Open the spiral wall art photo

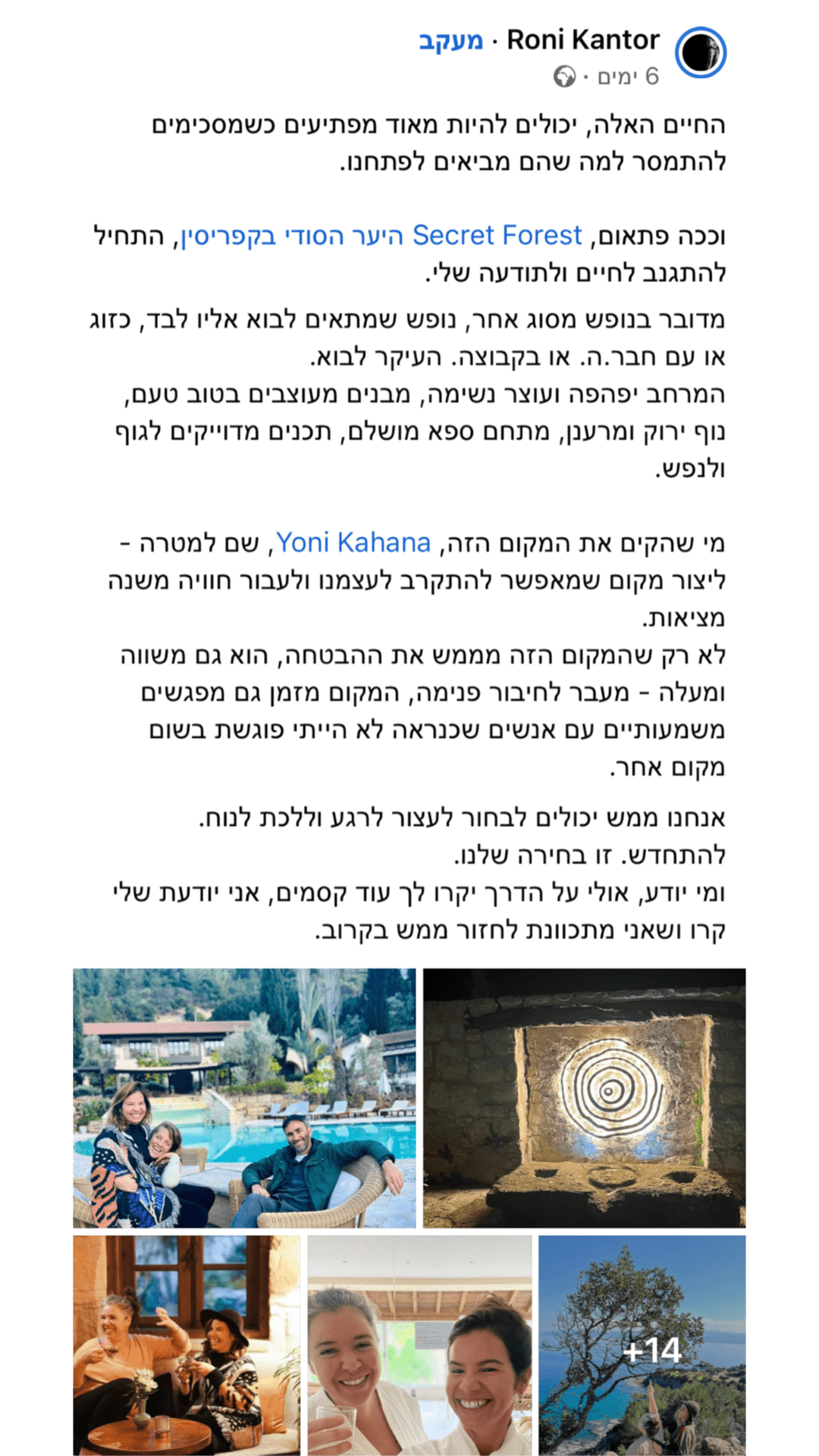[584, 1097]
